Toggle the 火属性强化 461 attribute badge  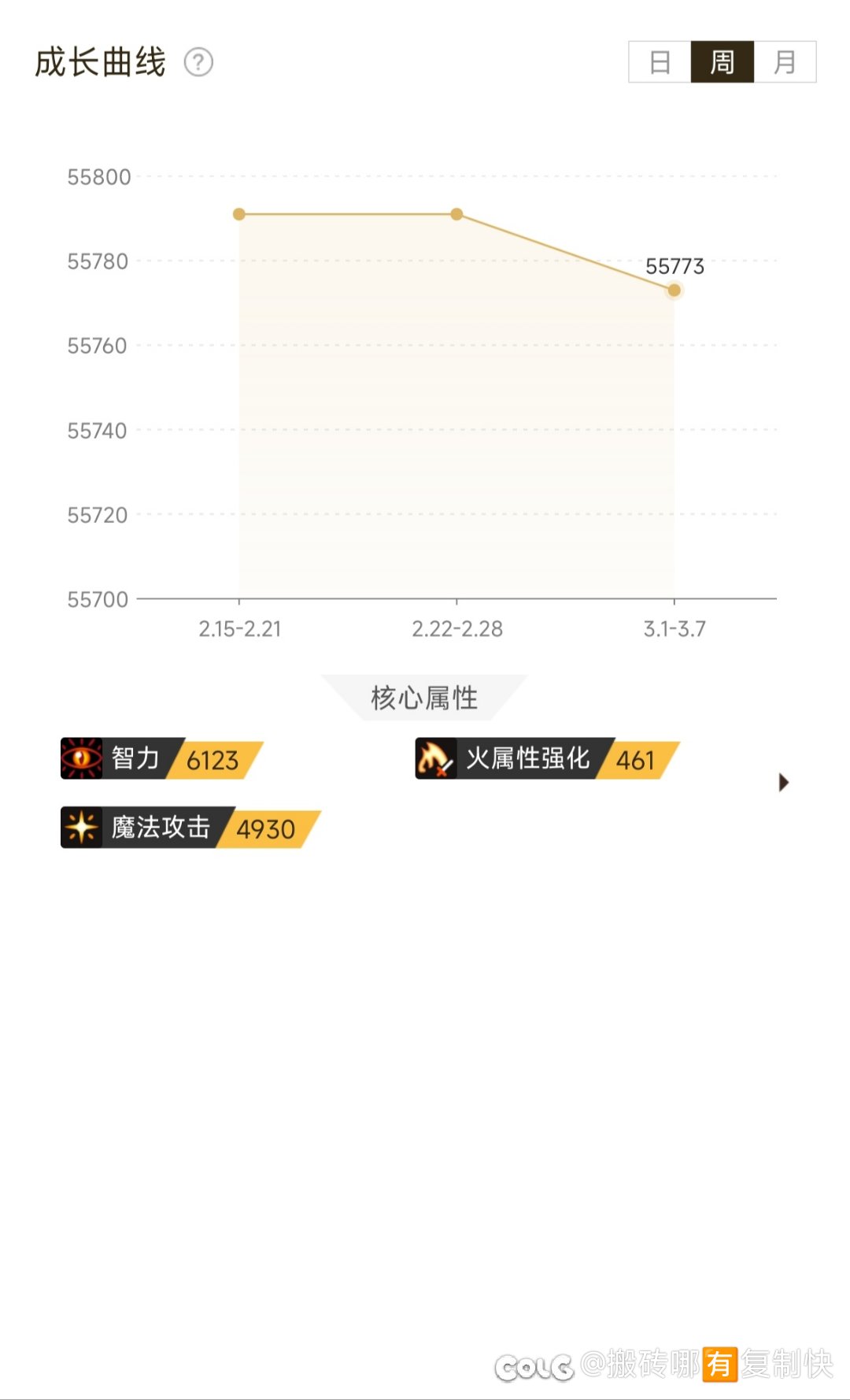[x=543, y=759]
